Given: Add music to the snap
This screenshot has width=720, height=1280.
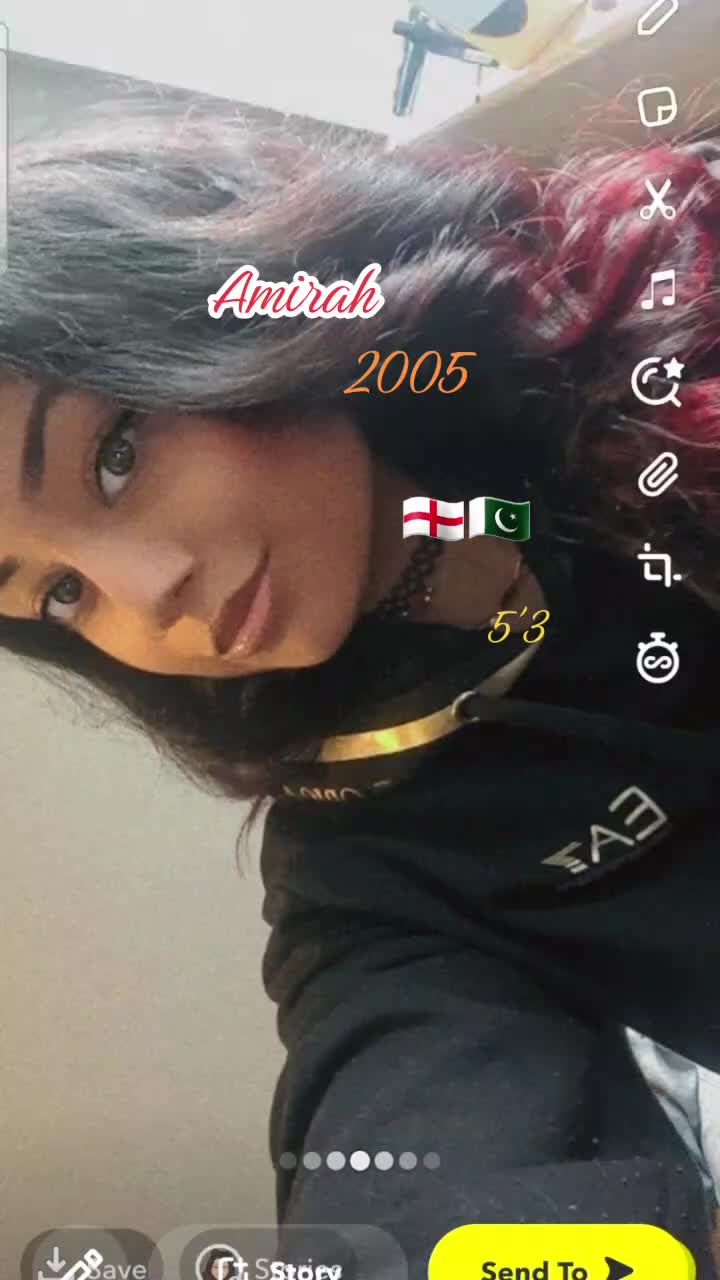Looking at the screenshot, I should point(657,291).
